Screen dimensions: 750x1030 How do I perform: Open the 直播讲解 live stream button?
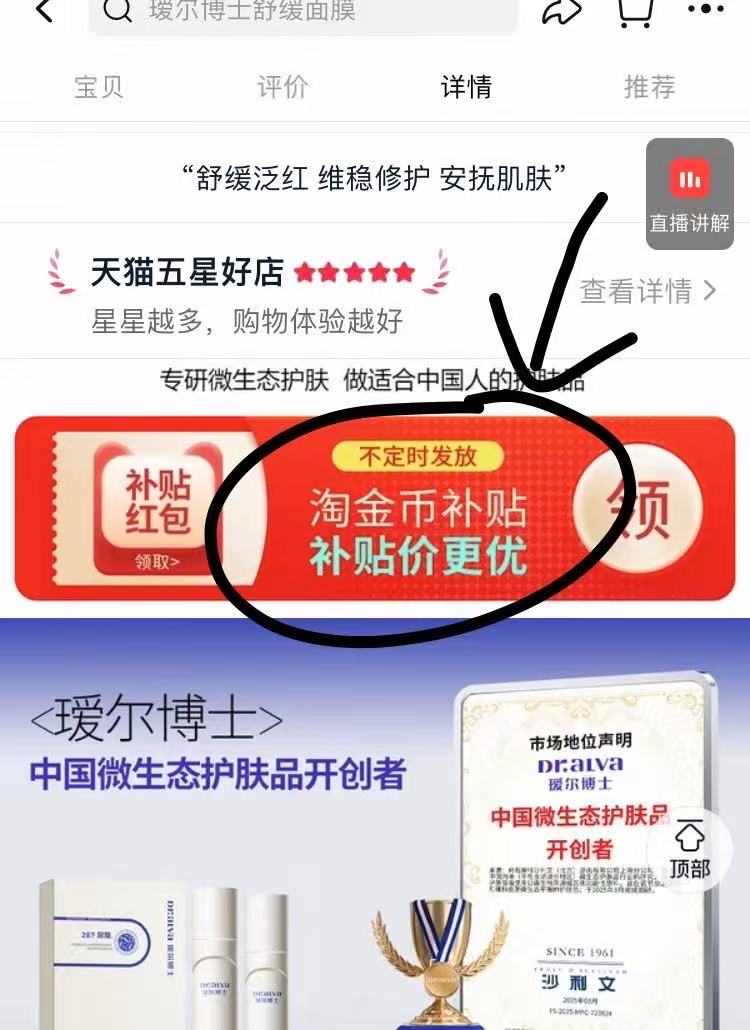690,194
